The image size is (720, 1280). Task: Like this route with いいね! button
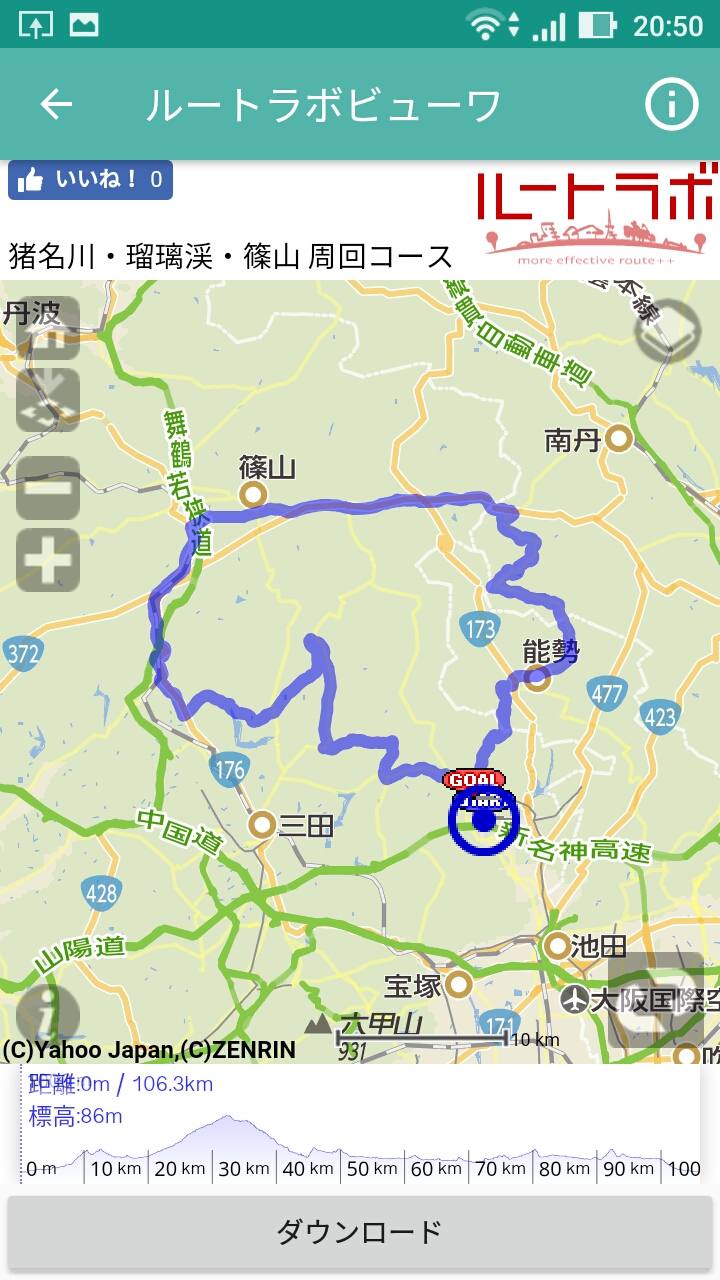click(x=90, y=180)
